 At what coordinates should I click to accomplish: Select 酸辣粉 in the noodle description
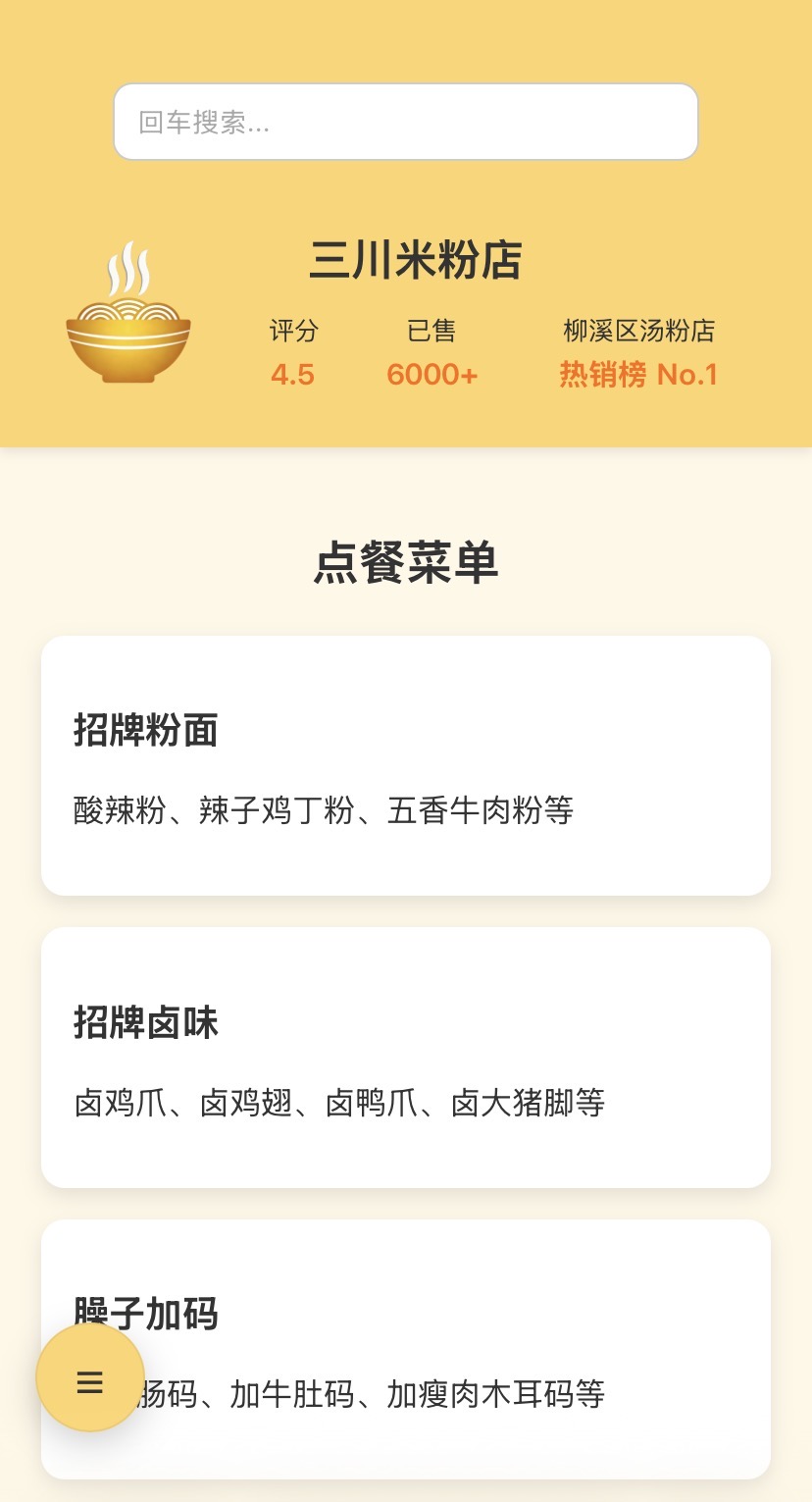coord(116,811)
